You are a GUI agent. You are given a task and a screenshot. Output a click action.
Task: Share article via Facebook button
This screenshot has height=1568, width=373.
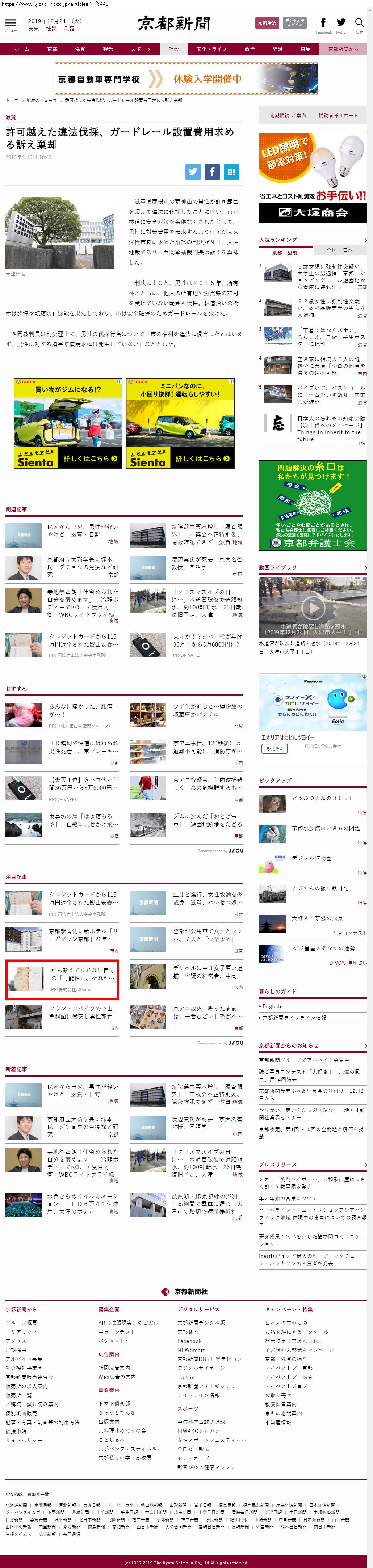212,172
